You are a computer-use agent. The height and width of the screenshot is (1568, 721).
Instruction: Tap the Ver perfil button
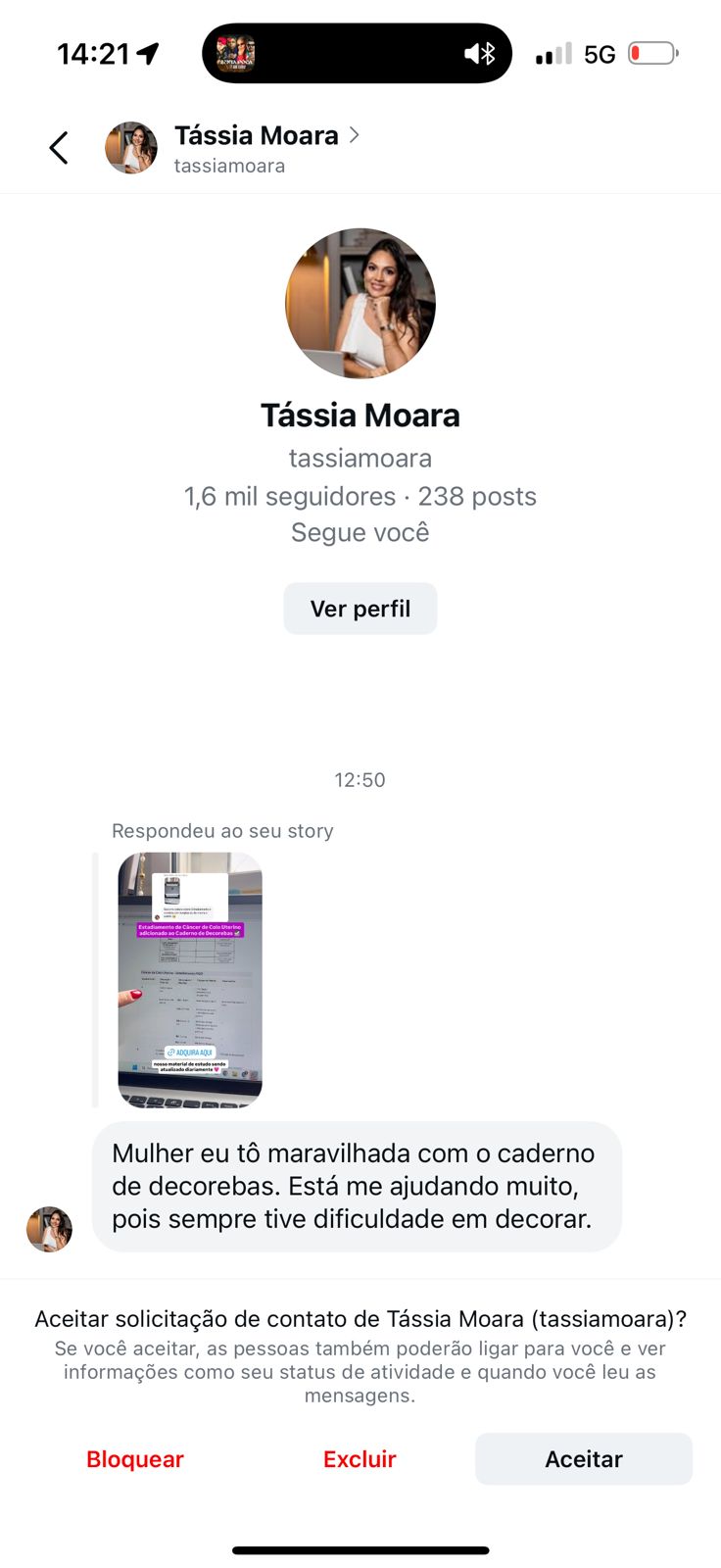[360, 609]
